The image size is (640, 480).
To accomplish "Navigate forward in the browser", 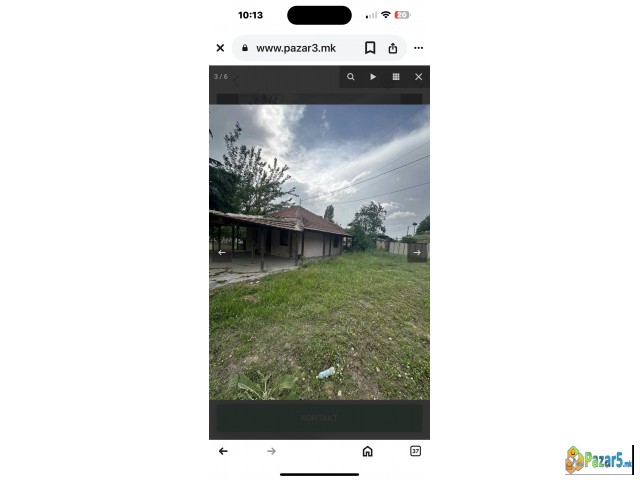I will click(x=271, y=451).
